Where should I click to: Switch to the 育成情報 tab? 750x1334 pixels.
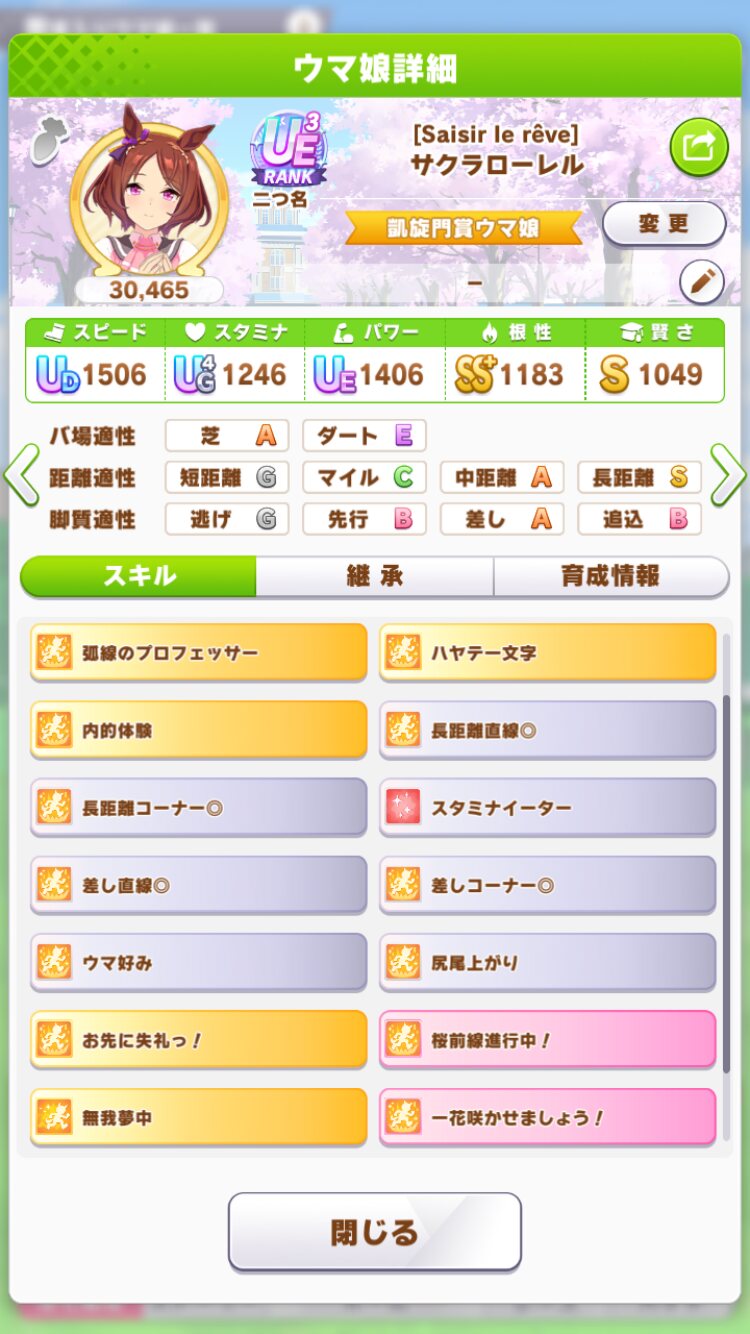(610, 576)
